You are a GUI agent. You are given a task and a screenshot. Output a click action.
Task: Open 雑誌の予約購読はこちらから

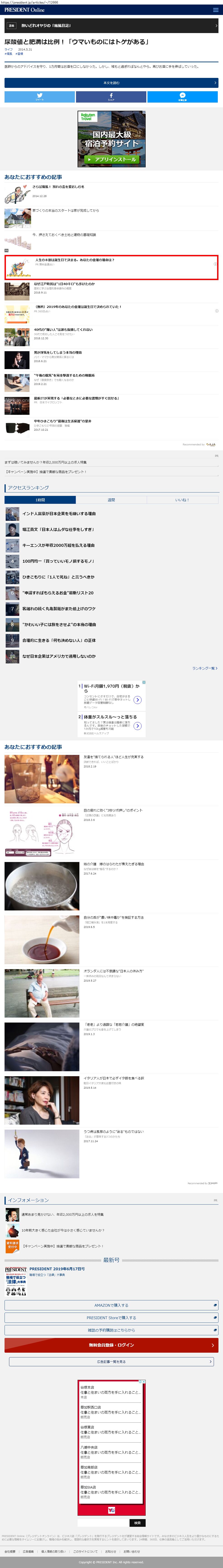pyautogui.click(x=112, y=1330)
